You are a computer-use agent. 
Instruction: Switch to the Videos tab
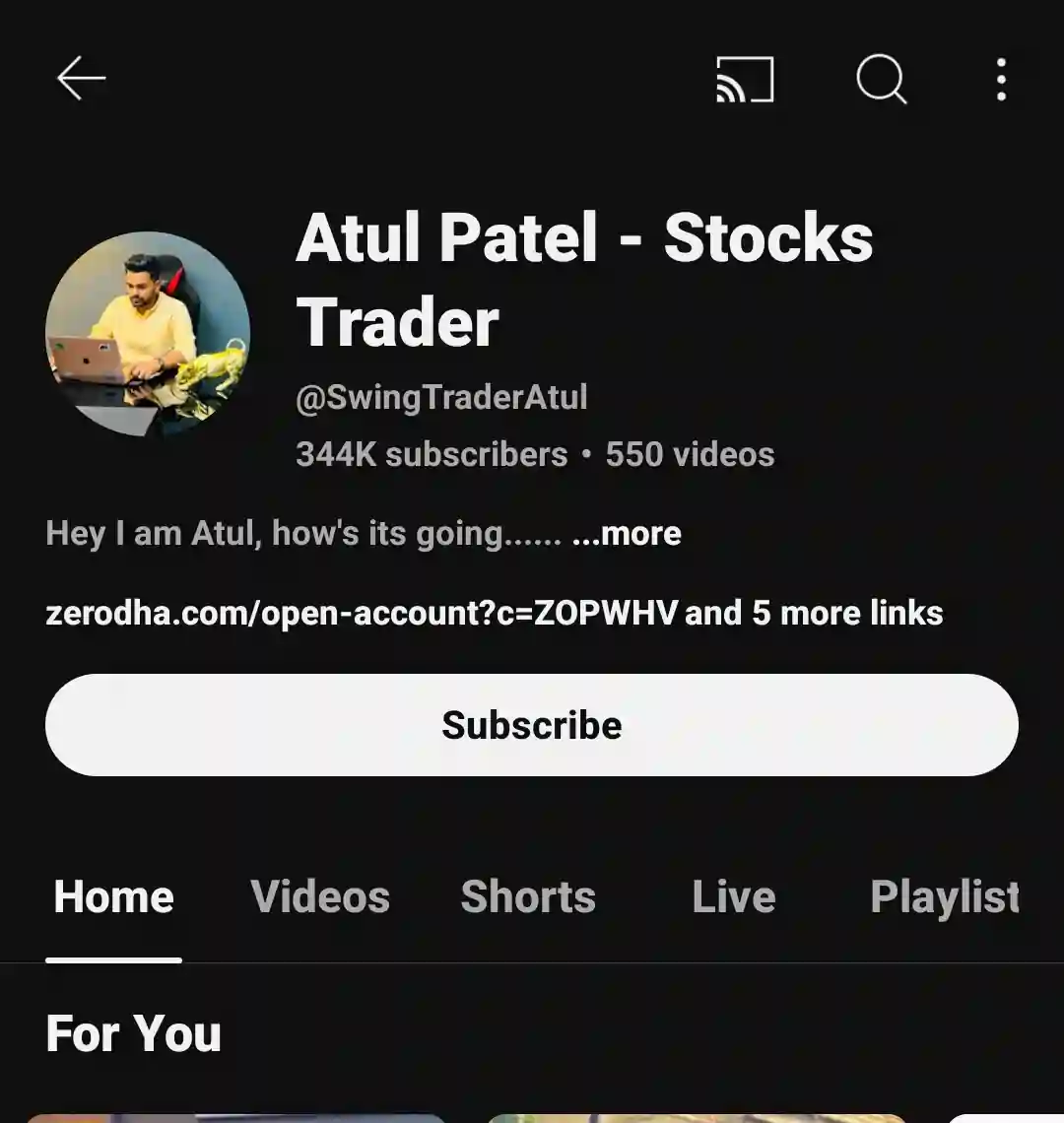pyautogui.click(x=319, y=896)
